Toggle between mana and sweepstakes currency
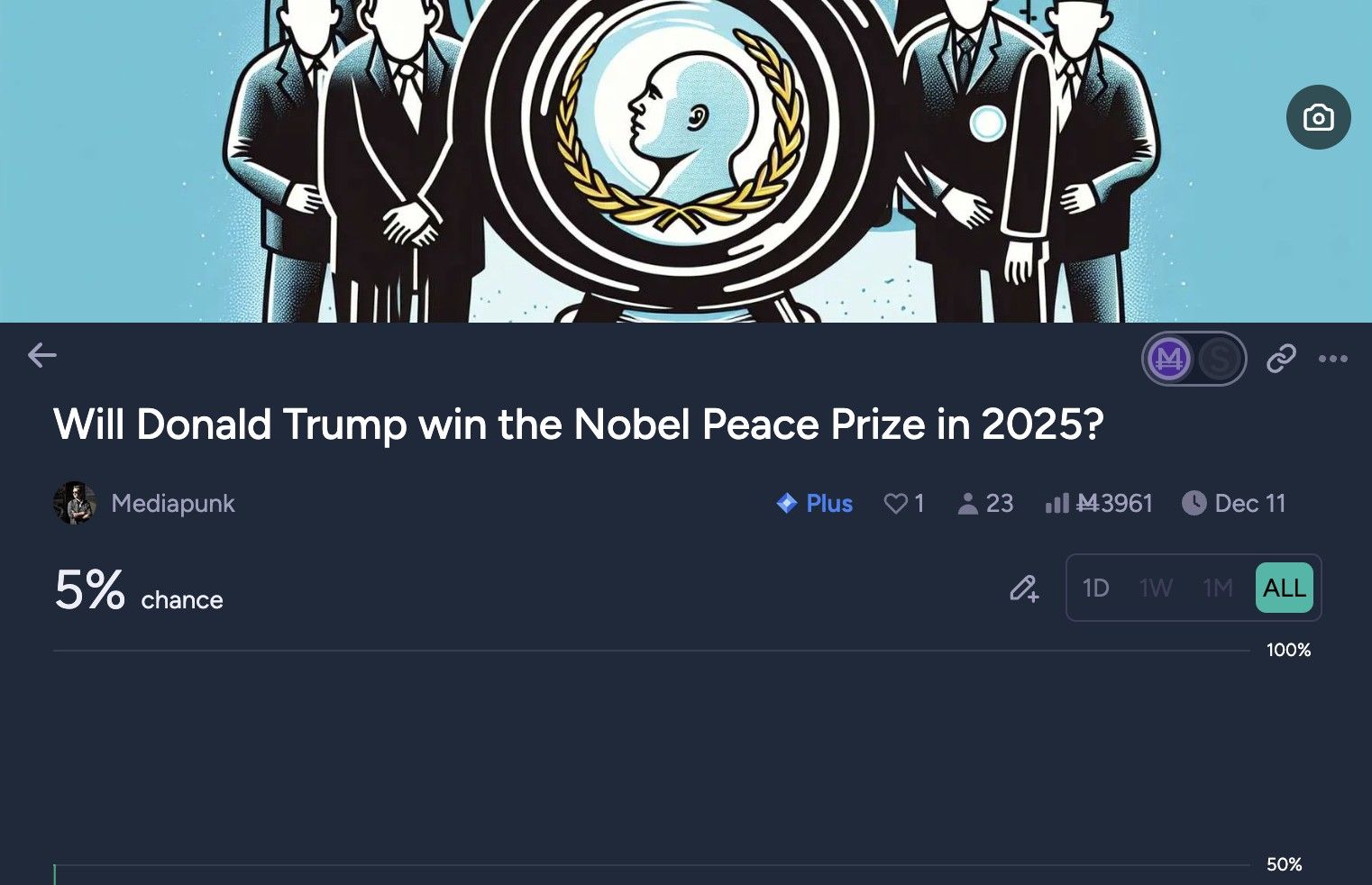The image size is (1372, 885). (1194, 359)
